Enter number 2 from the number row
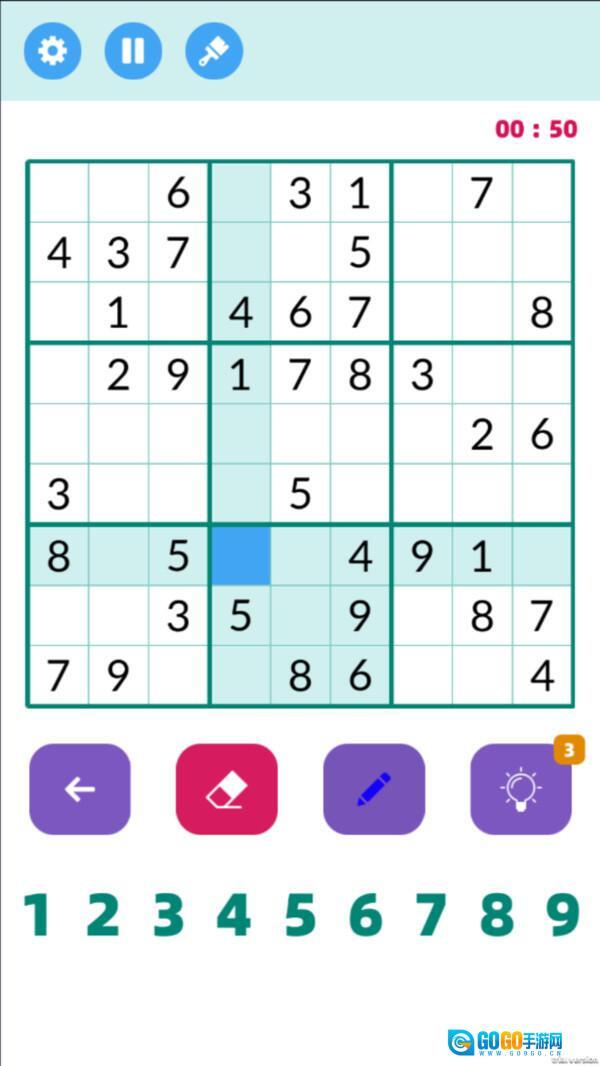600x1066 pixels. pyautogui.click(x=103, y=914)
